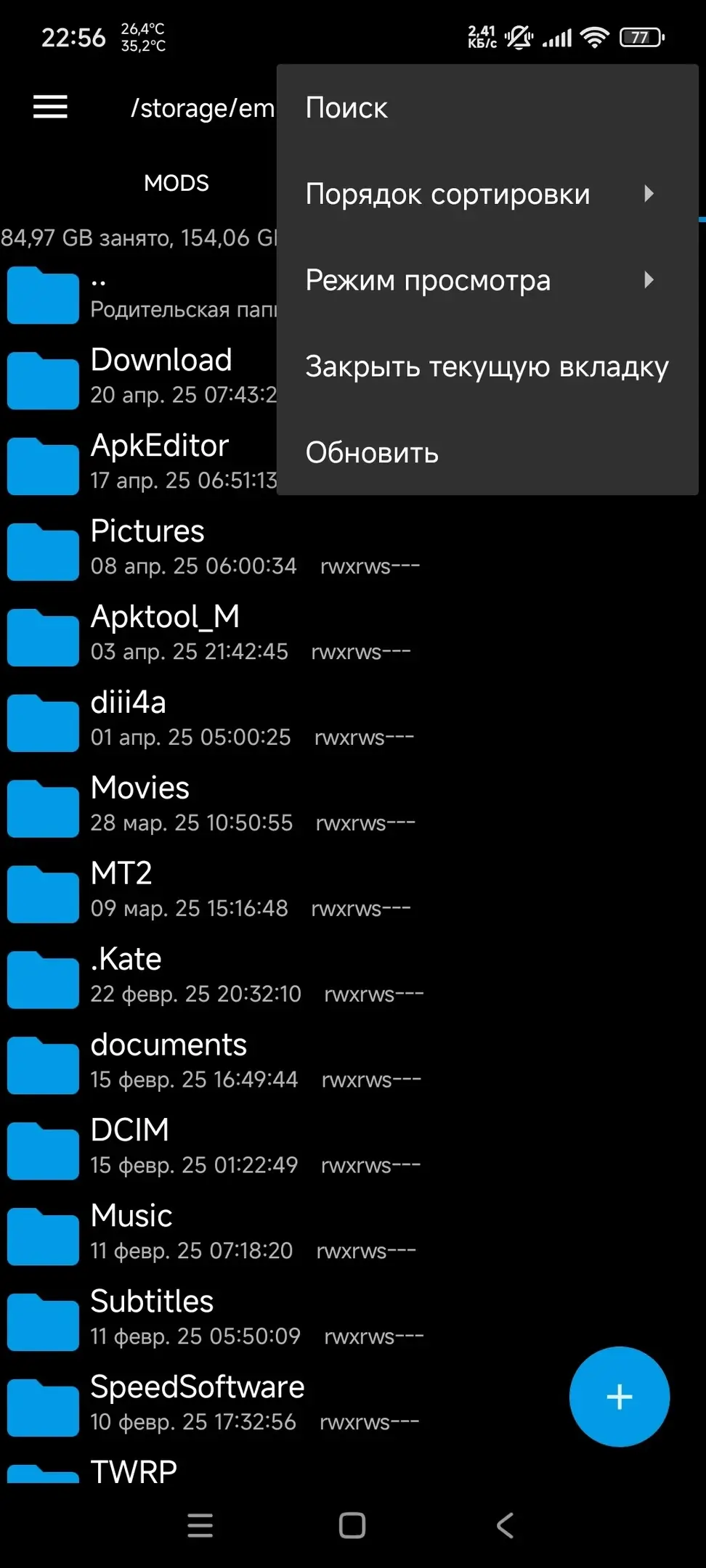
Task: Tap the system back button
Action: [506, 1525]
